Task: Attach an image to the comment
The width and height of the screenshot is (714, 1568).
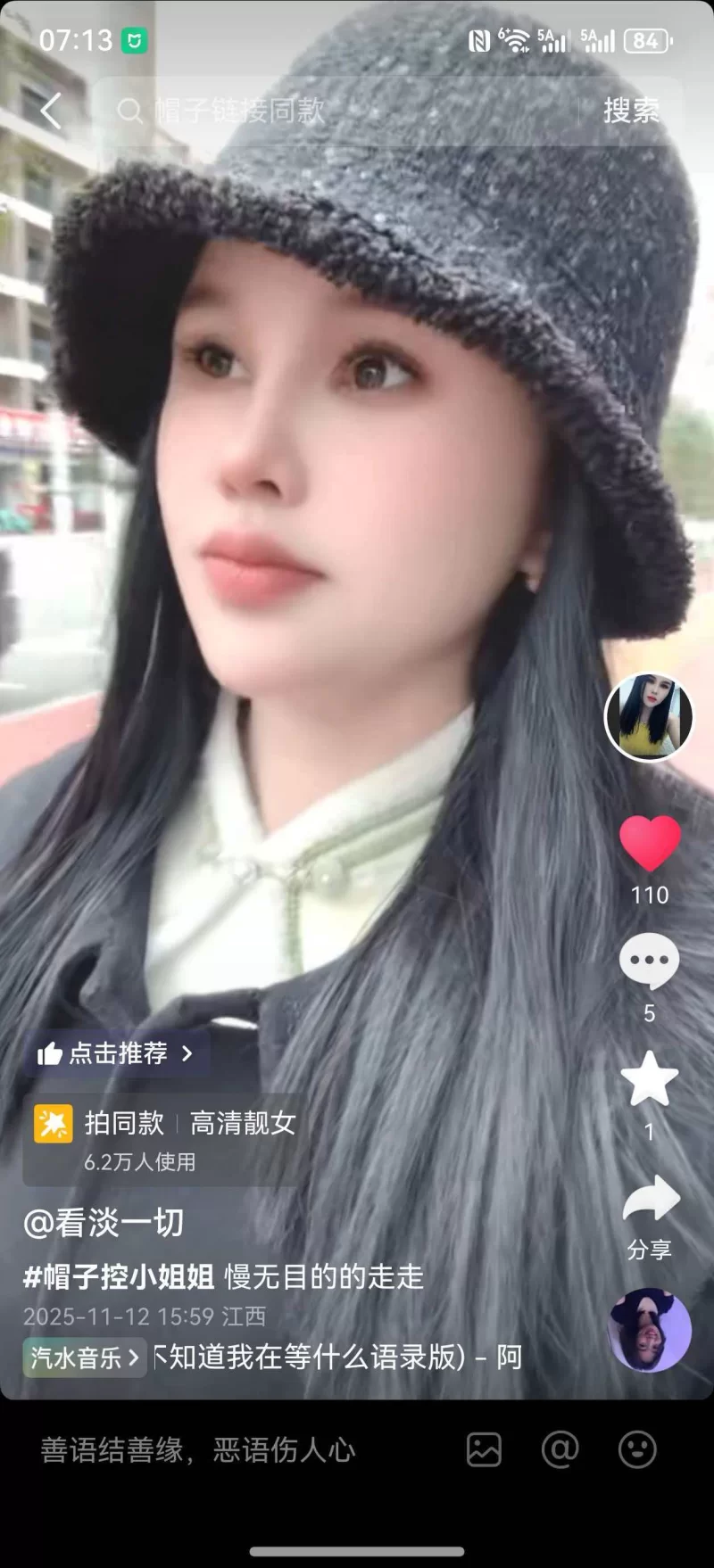Action: (484, 1450)
